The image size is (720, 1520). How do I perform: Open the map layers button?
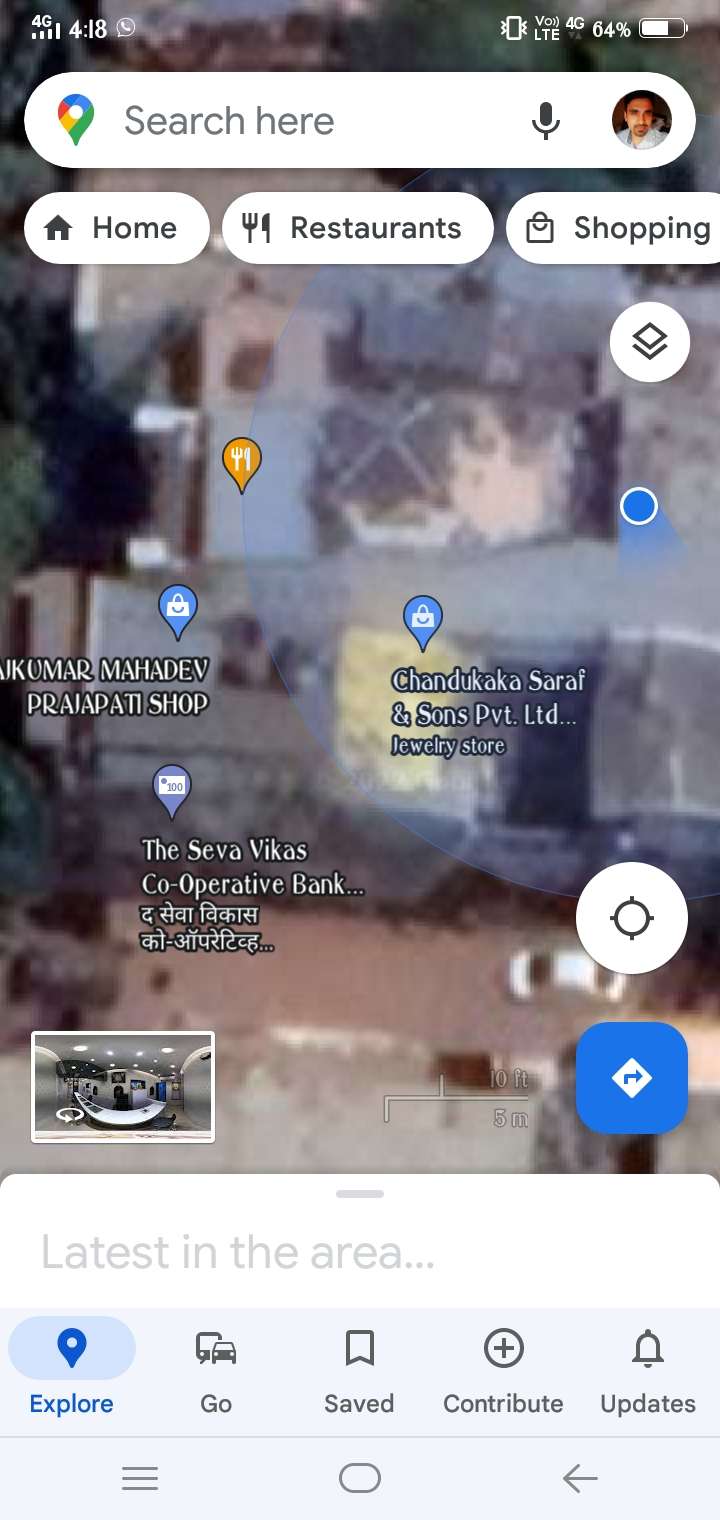[650, 342]
